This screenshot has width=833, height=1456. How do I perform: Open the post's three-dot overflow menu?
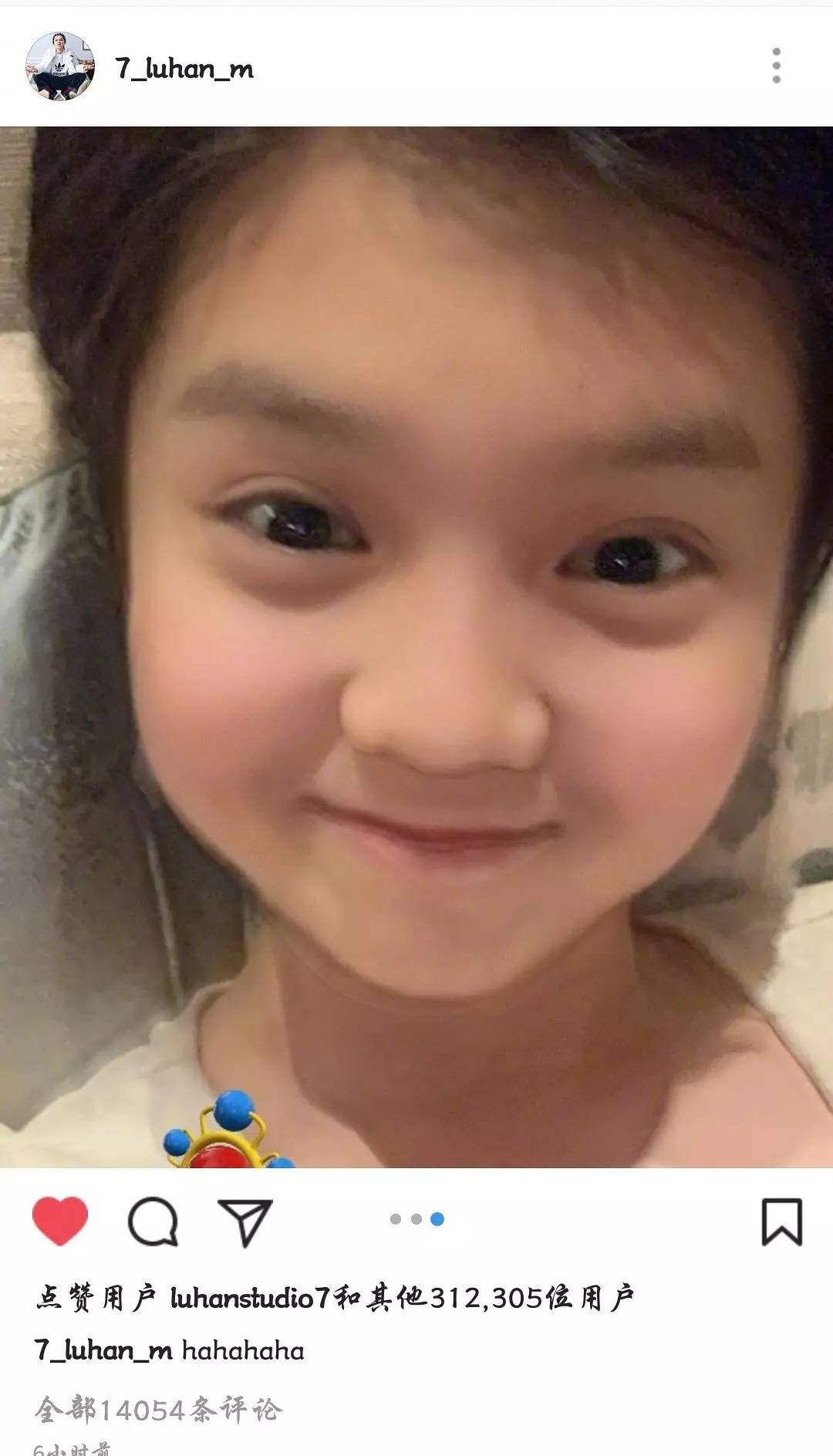coord(776,66)
